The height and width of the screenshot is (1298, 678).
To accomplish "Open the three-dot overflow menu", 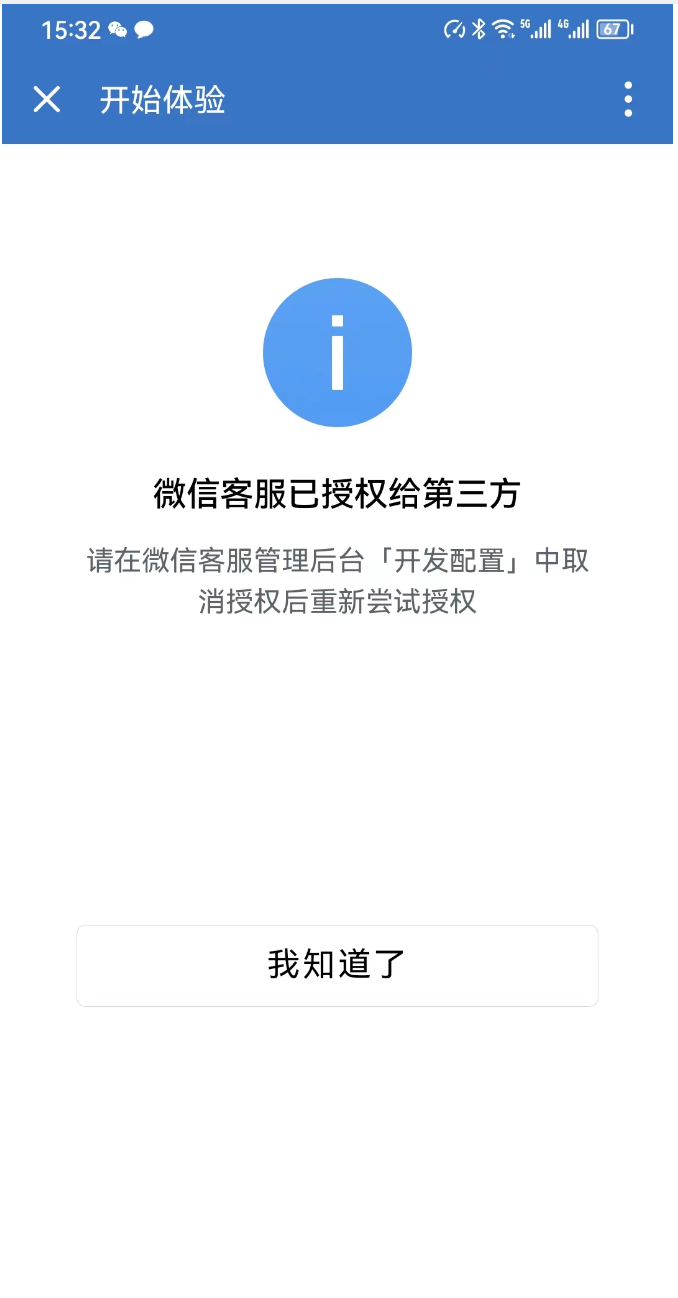I will coord(628,99).
